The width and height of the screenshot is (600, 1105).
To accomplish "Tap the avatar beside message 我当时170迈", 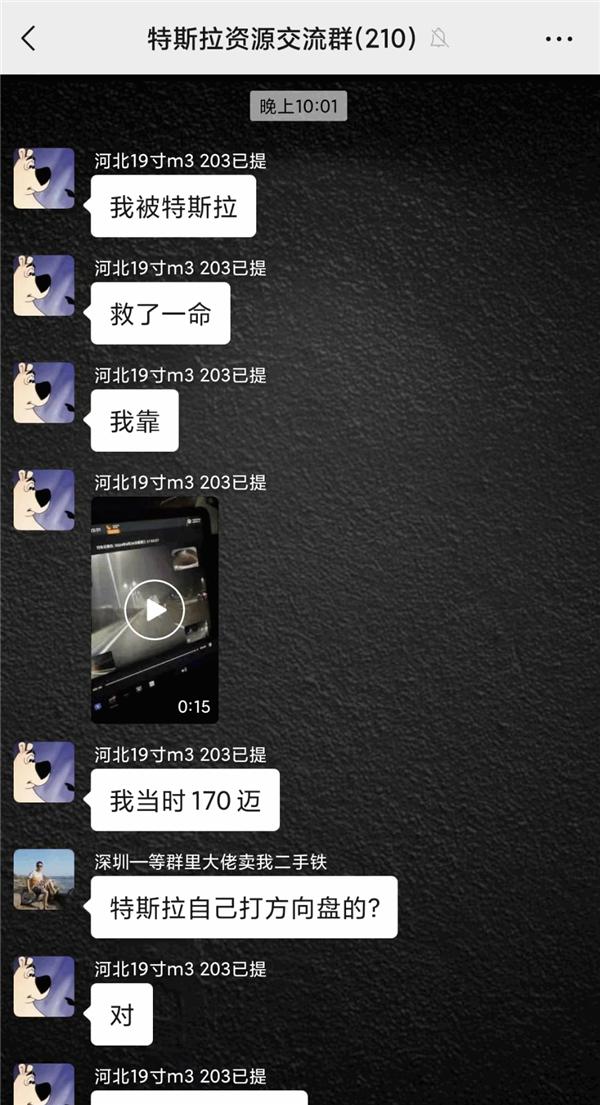I will (44, 772).
